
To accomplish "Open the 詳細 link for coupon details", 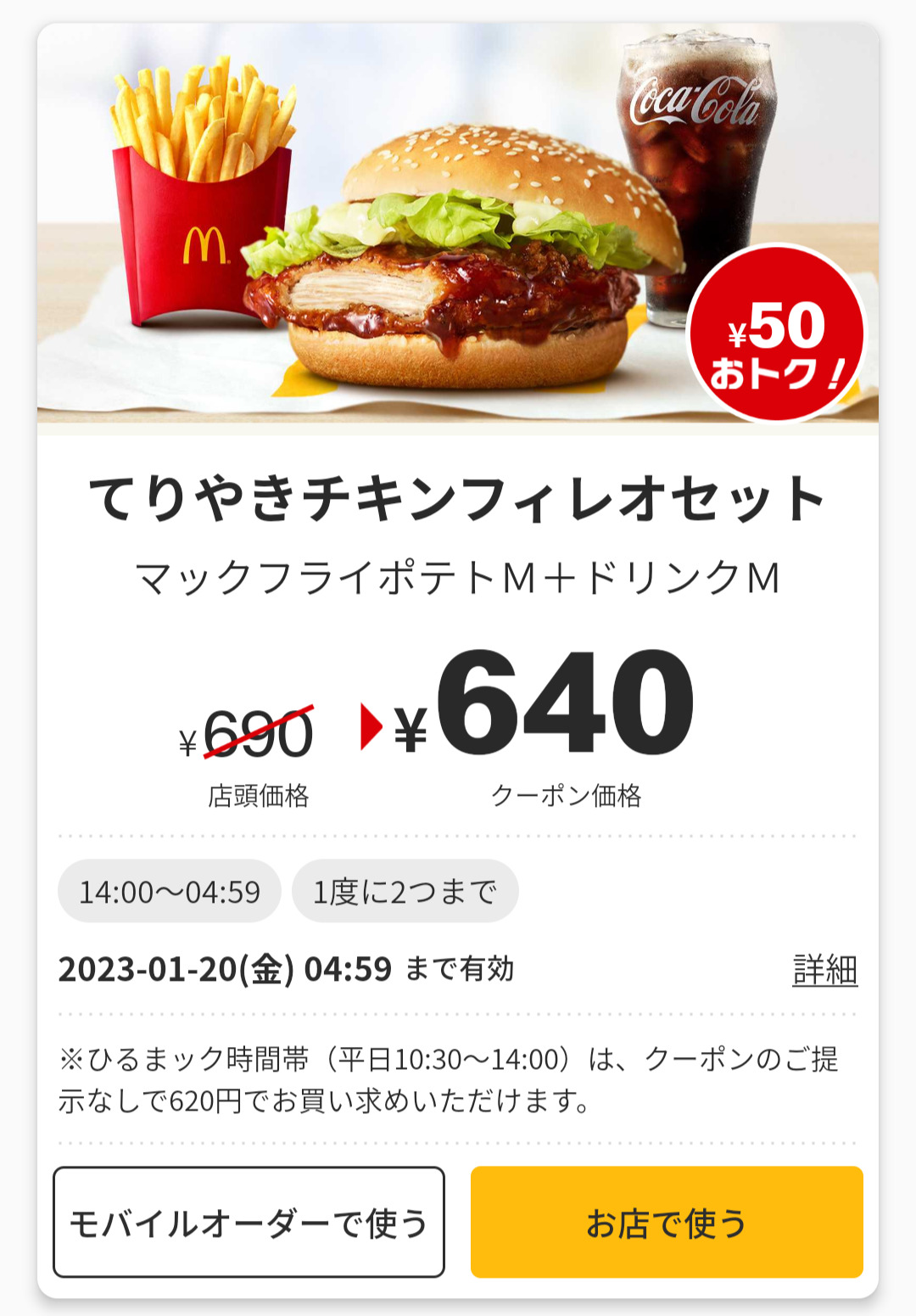I will (x=824, y=970).
